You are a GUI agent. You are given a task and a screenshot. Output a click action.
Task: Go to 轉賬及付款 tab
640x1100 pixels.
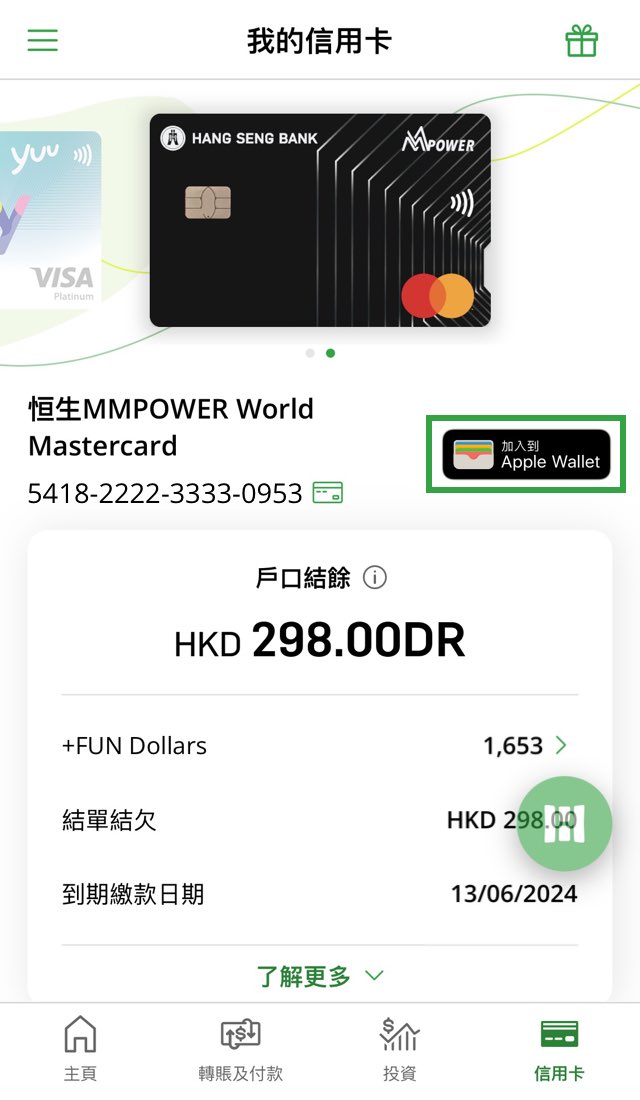[x=240, y=1050]
